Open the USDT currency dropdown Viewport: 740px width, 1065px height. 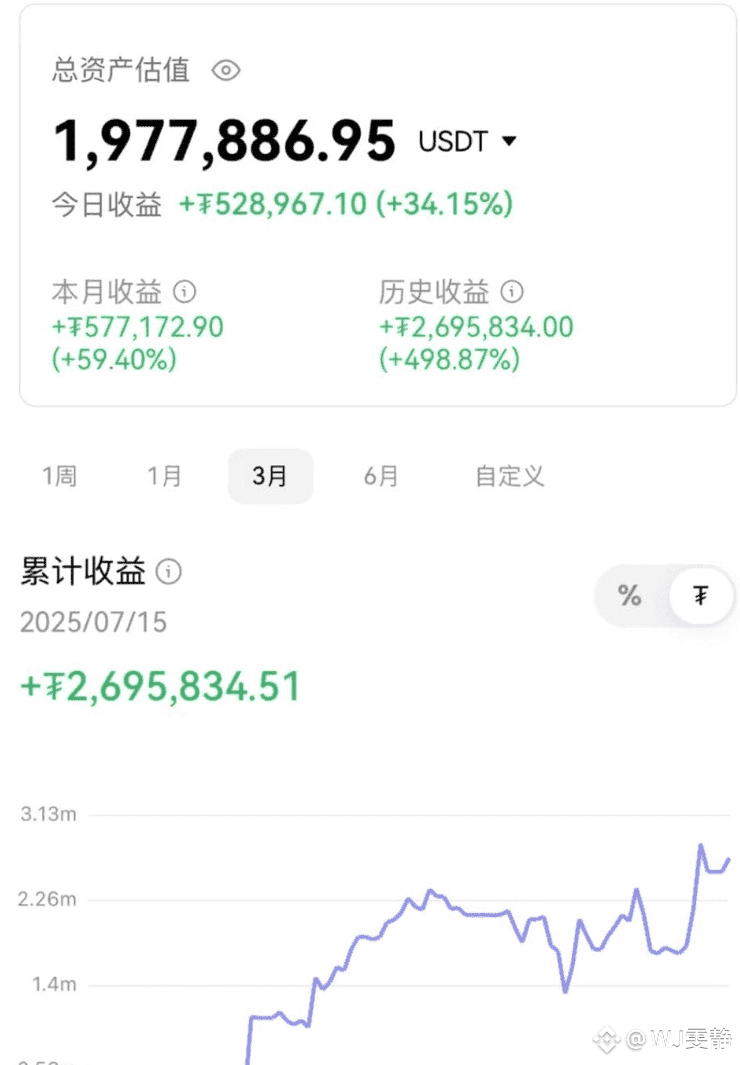tap(468, 141)
